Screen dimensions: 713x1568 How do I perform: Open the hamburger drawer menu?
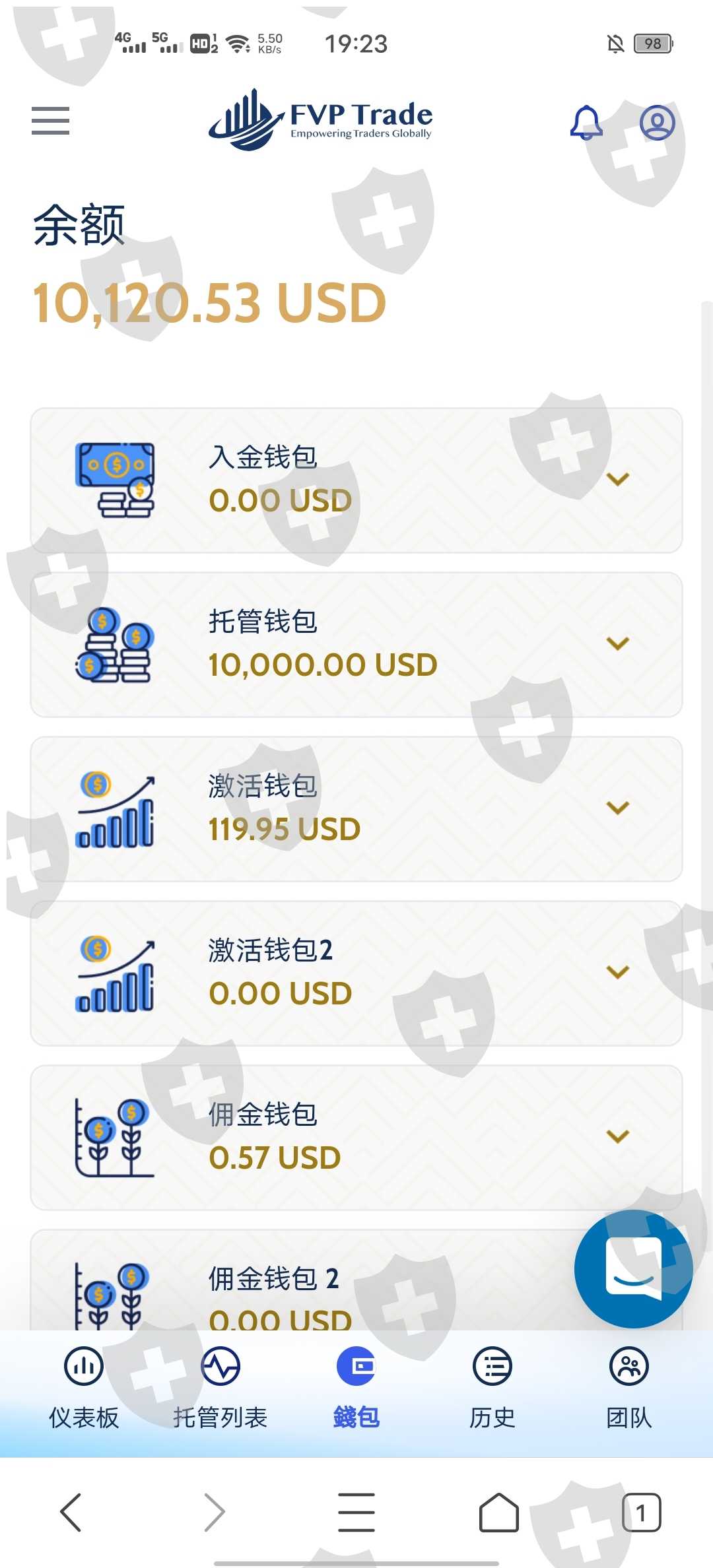pos(50,121)
